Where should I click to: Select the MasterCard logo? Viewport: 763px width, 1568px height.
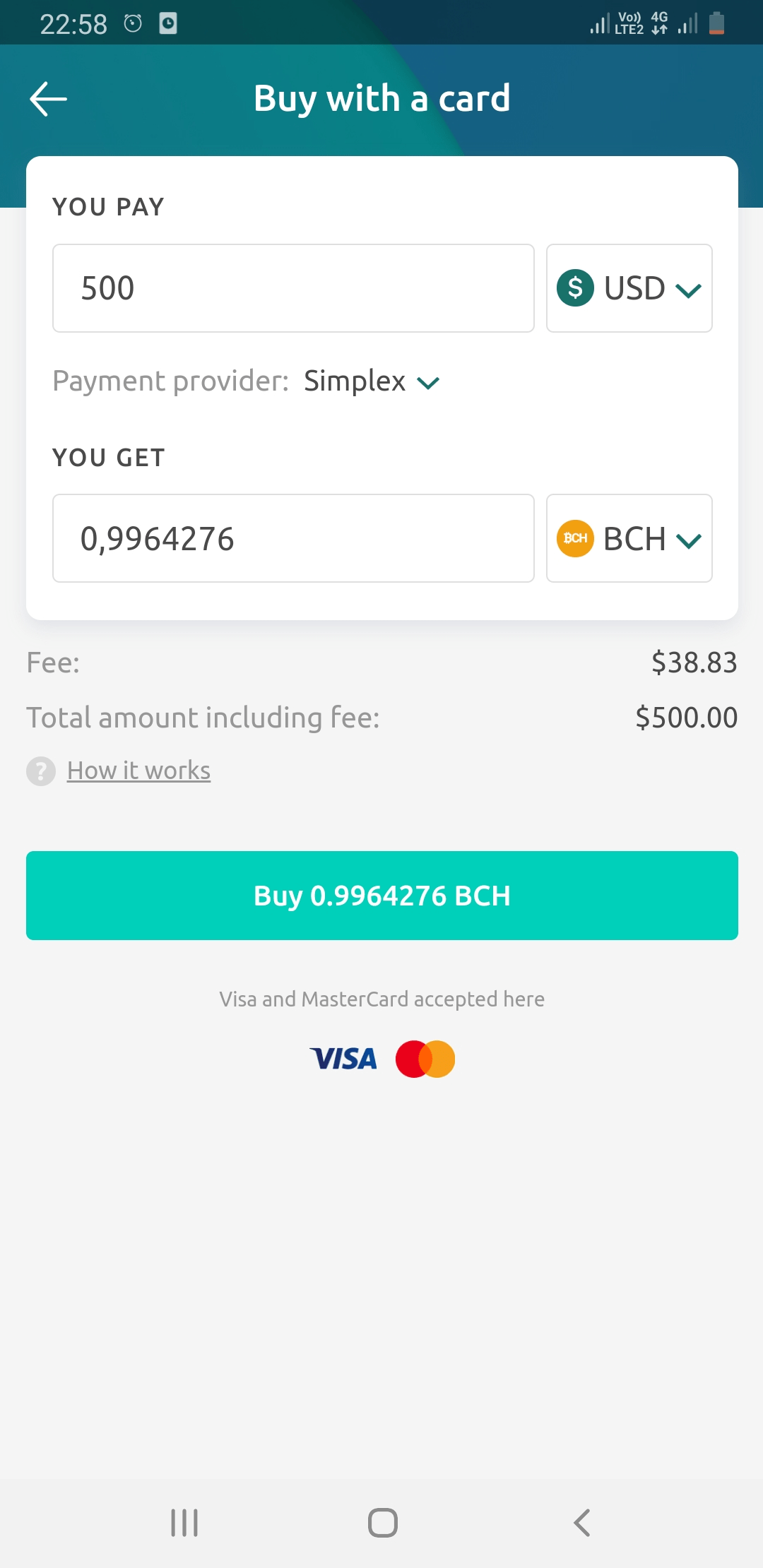click(424, 1057)
